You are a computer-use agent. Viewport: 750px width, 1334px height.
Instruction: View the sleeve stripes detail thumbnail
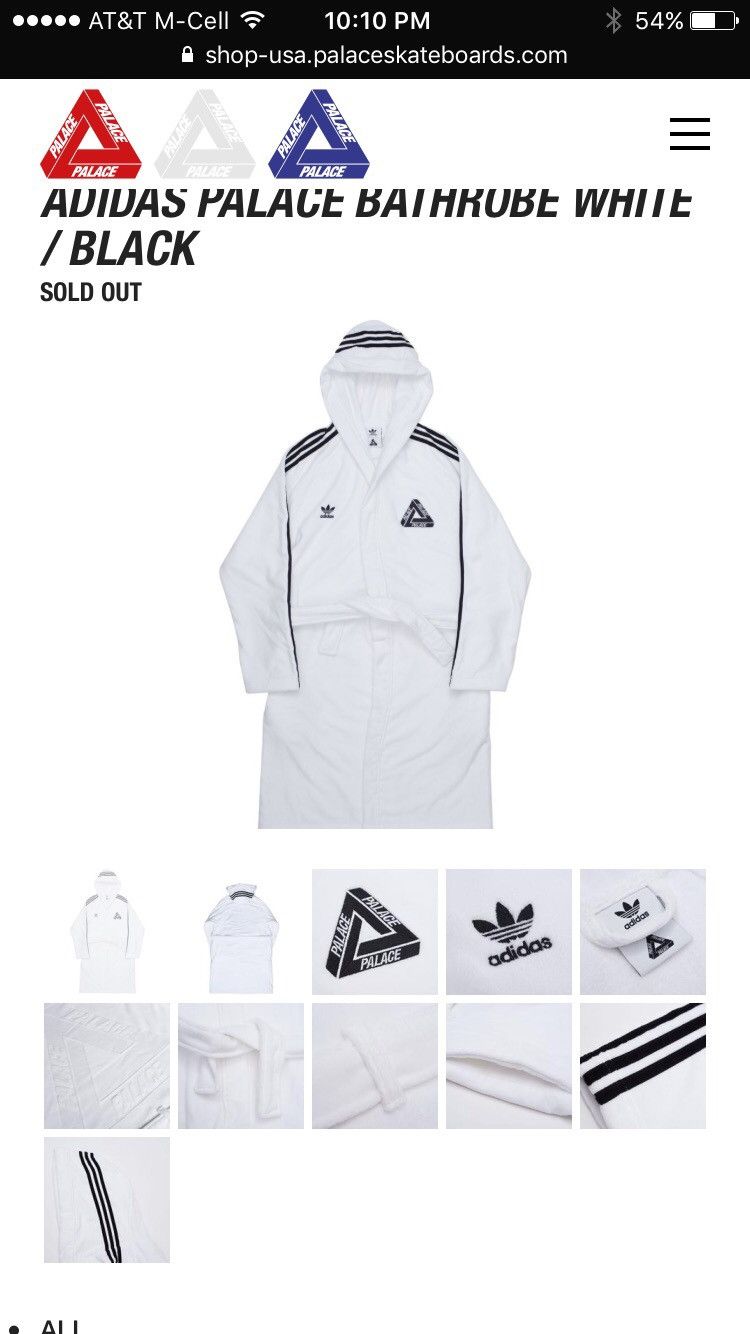[x=107, y=1200]
